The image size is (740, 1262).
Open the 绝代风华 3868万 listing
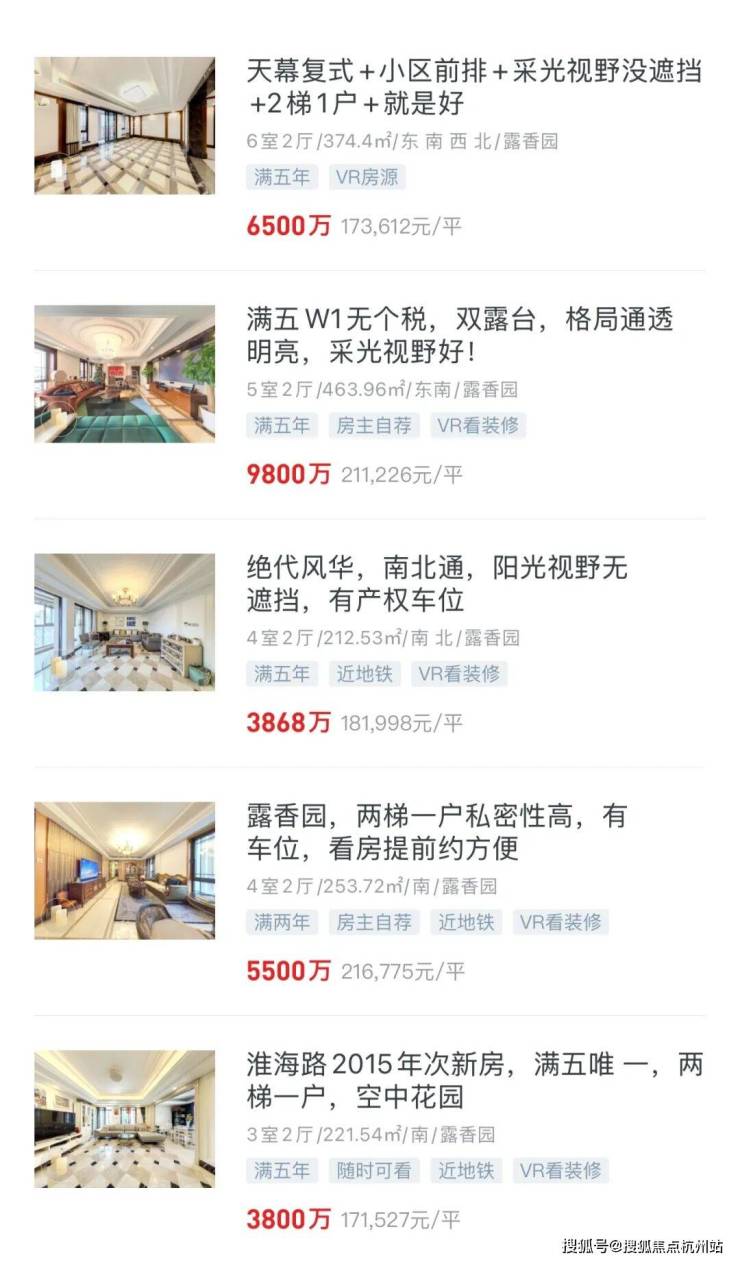[x=437, y=584]
